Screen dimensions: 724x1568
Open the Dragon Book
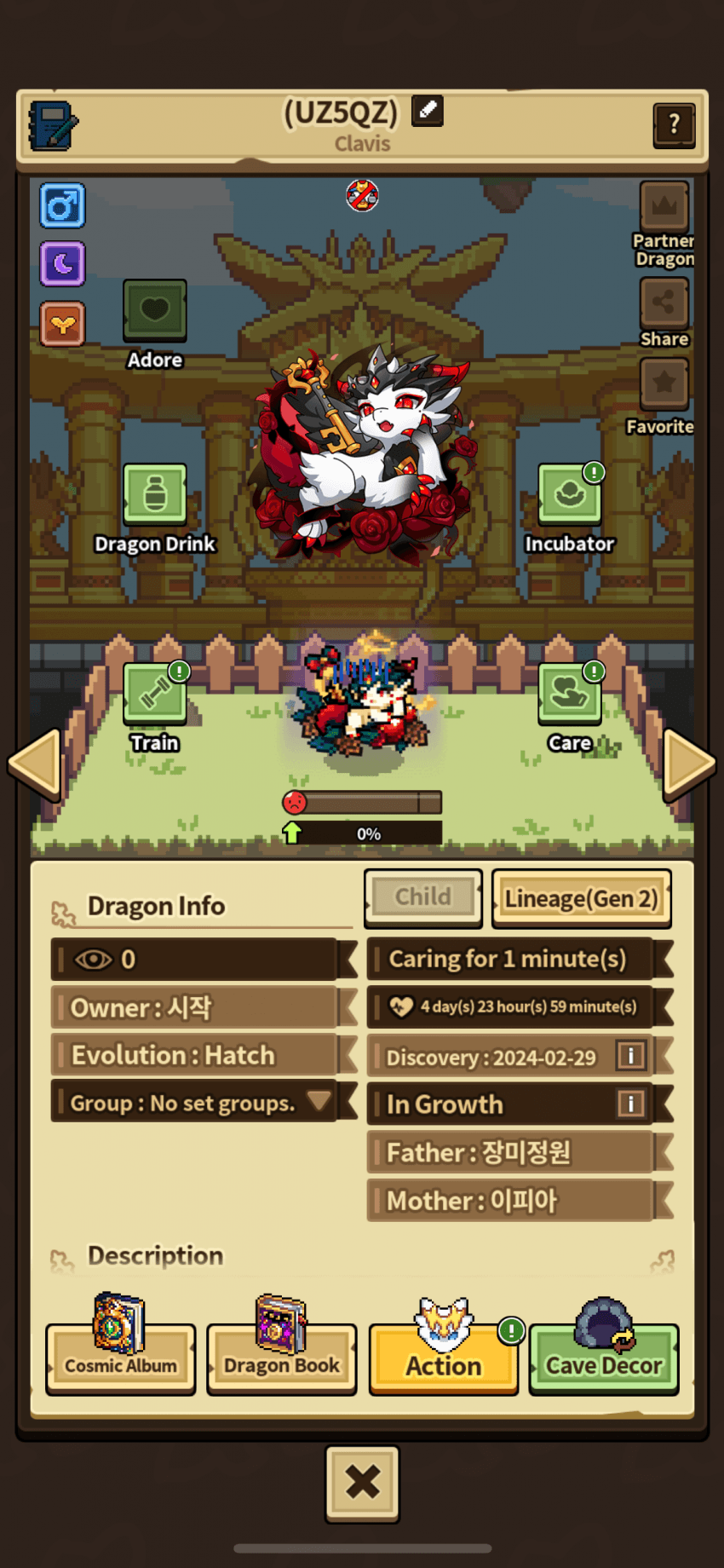[282, 1359]
